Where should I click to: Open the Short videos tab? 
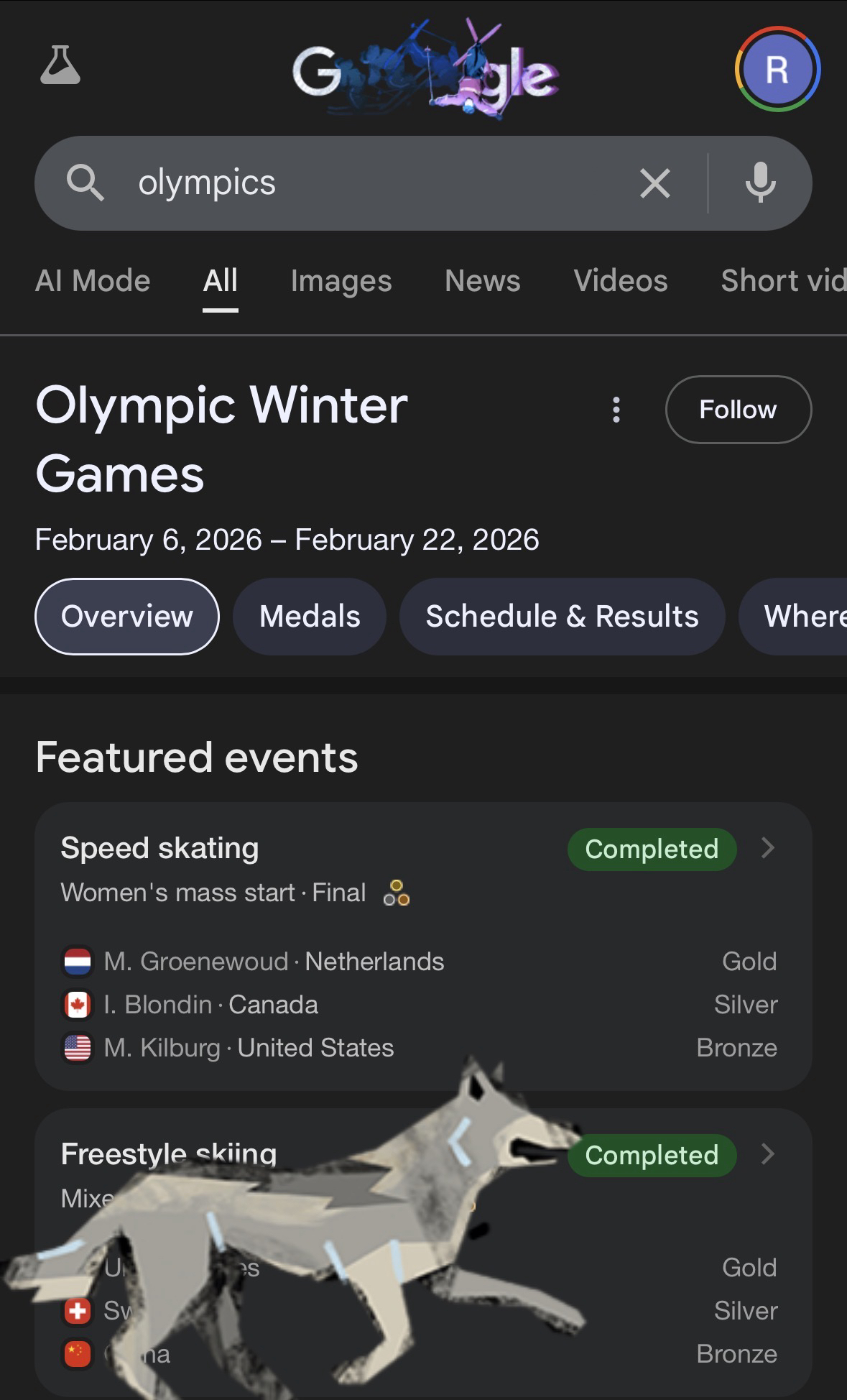coord(783,281)
